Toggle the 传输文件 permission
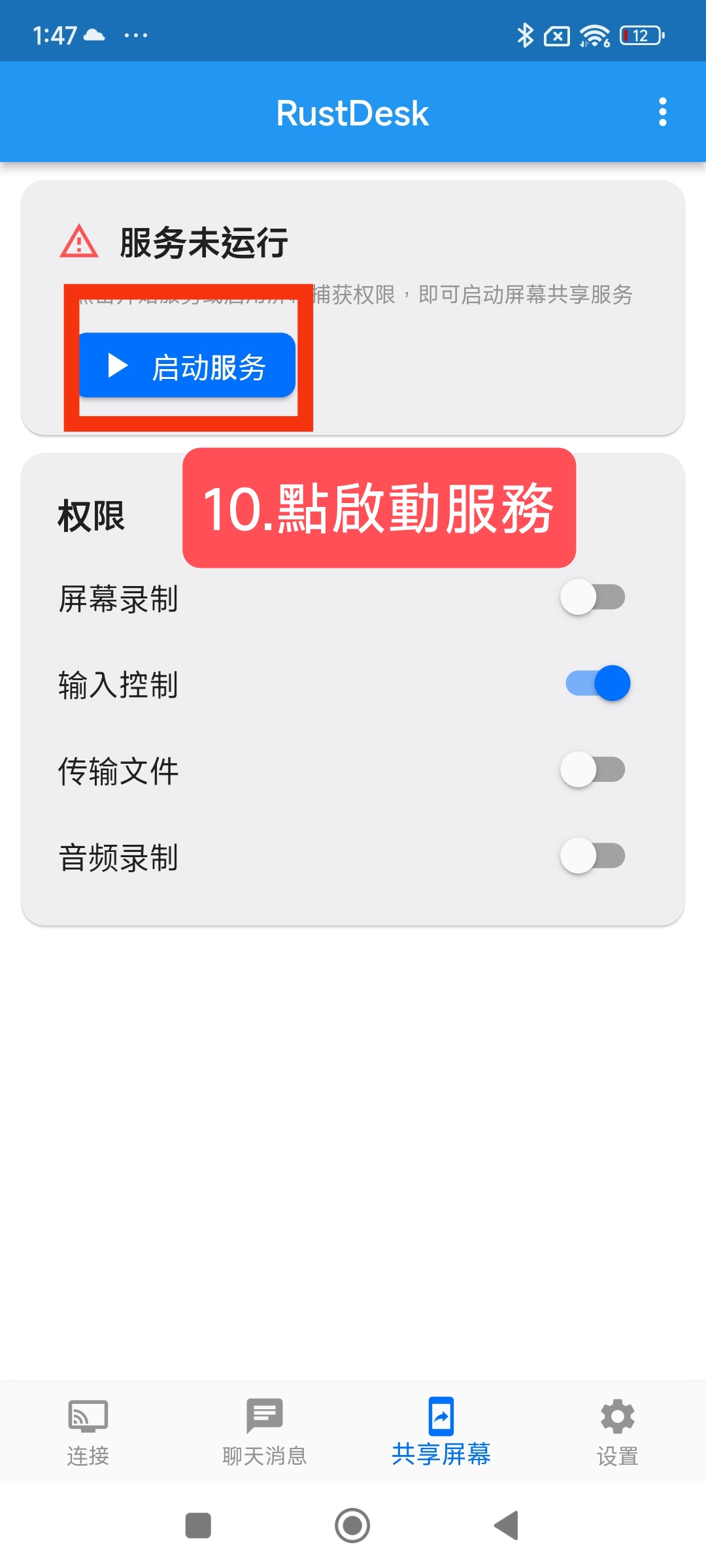The width and height of the screenshot is (706, 1568). pos(592,770)
